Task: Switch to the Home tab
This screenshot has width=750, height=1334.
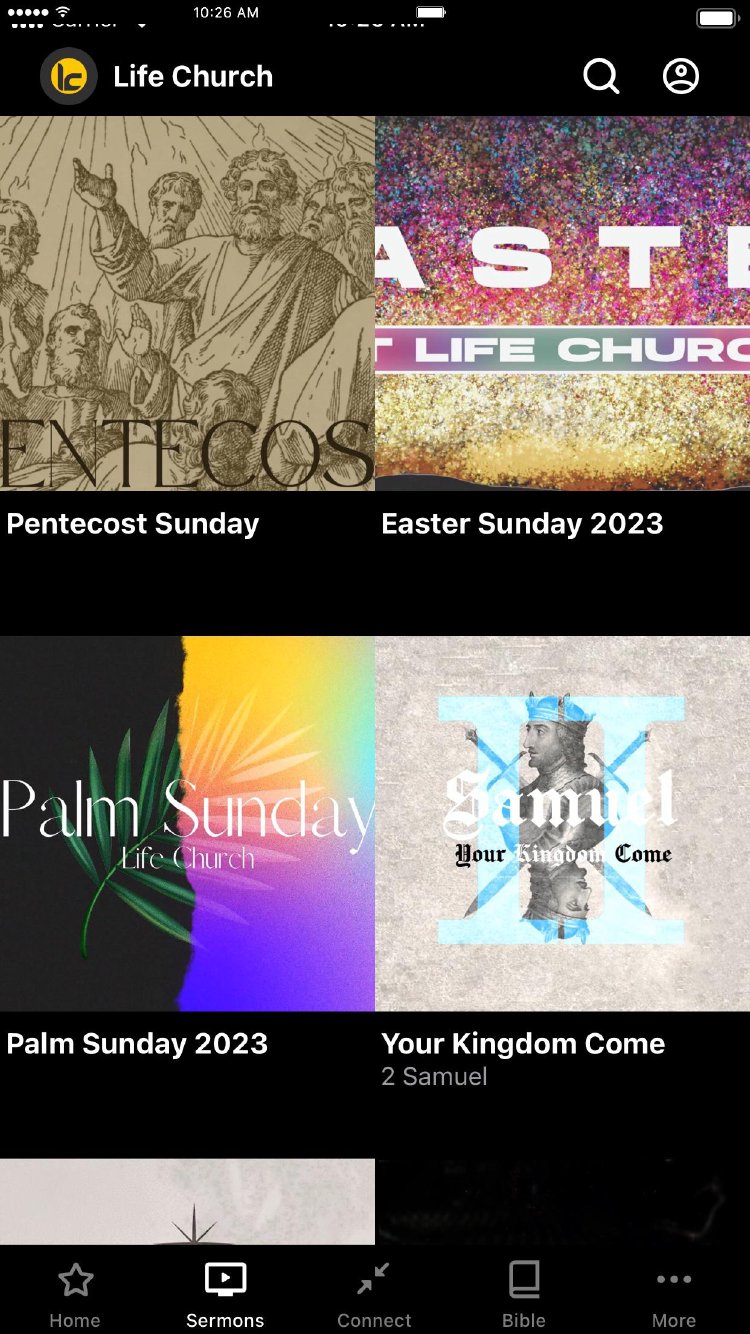Action: tap(75, 1294)
